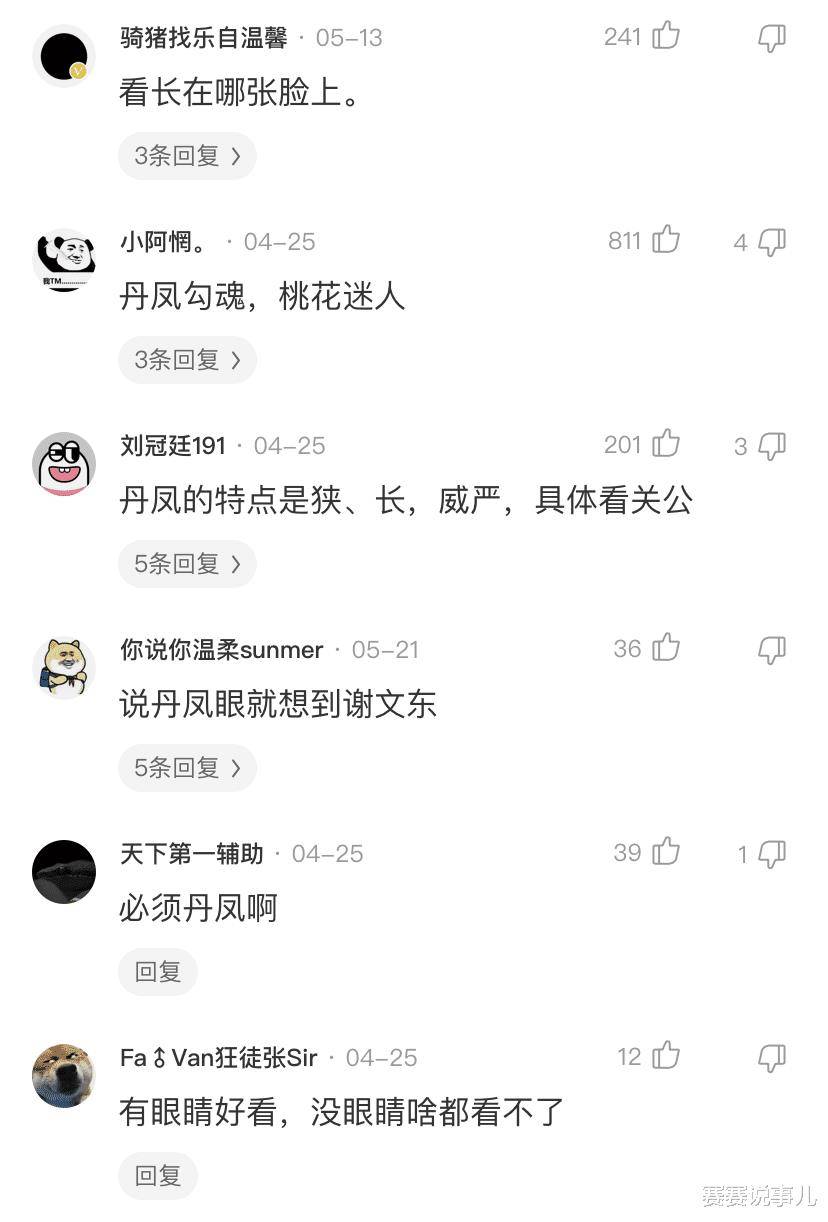Like the comment by 你说你温柔sunmer

tap(666, 649)
